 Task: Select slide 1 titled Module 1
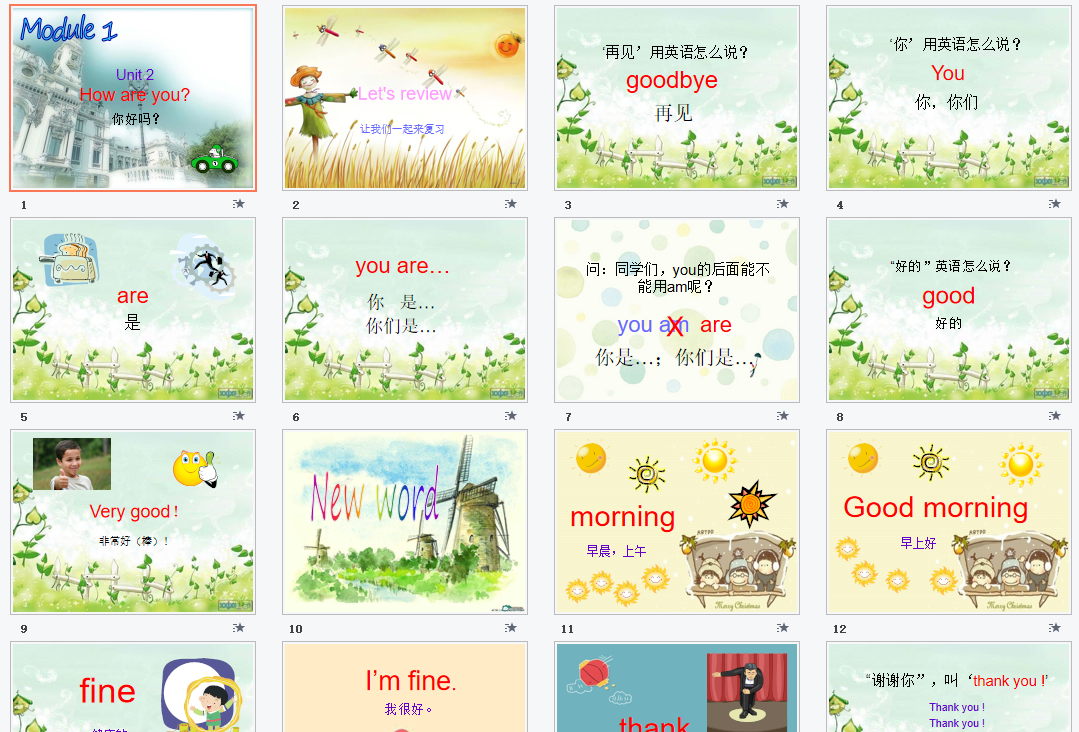point(133,98)
